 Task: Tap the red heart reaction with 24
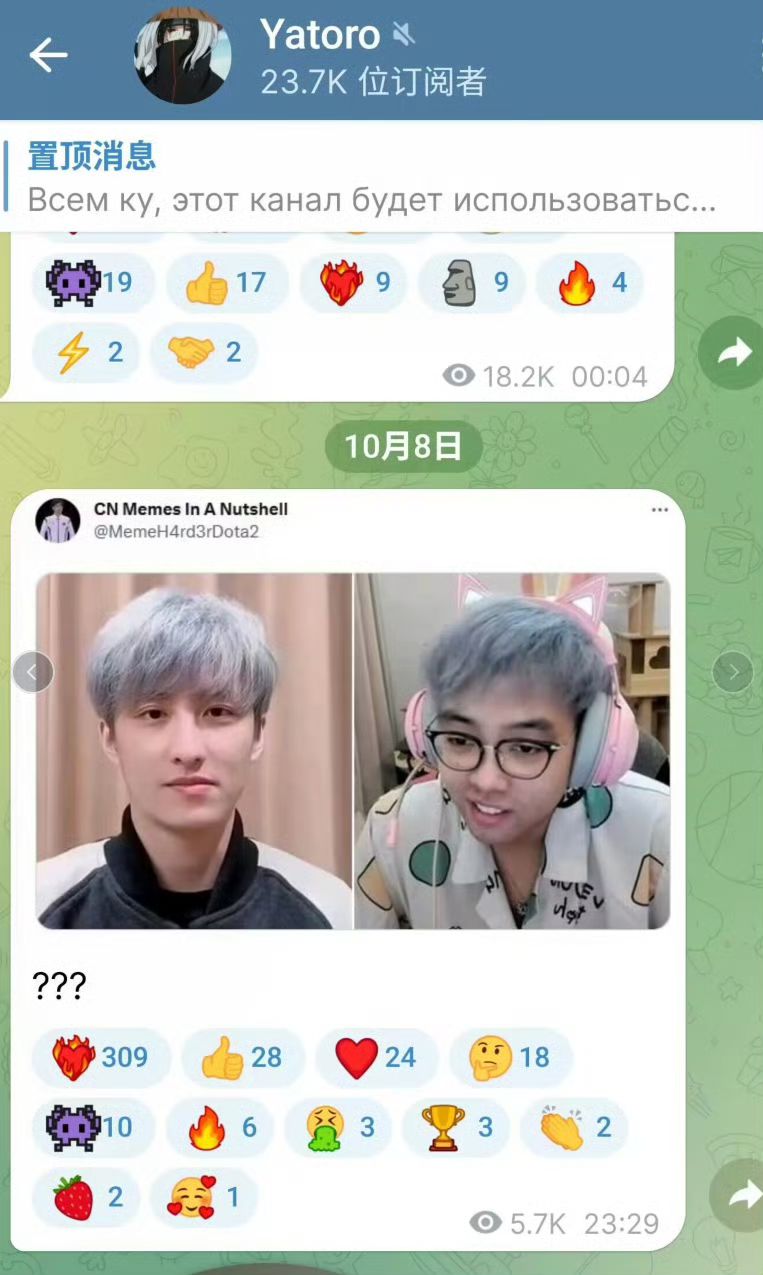point(376,1057)
